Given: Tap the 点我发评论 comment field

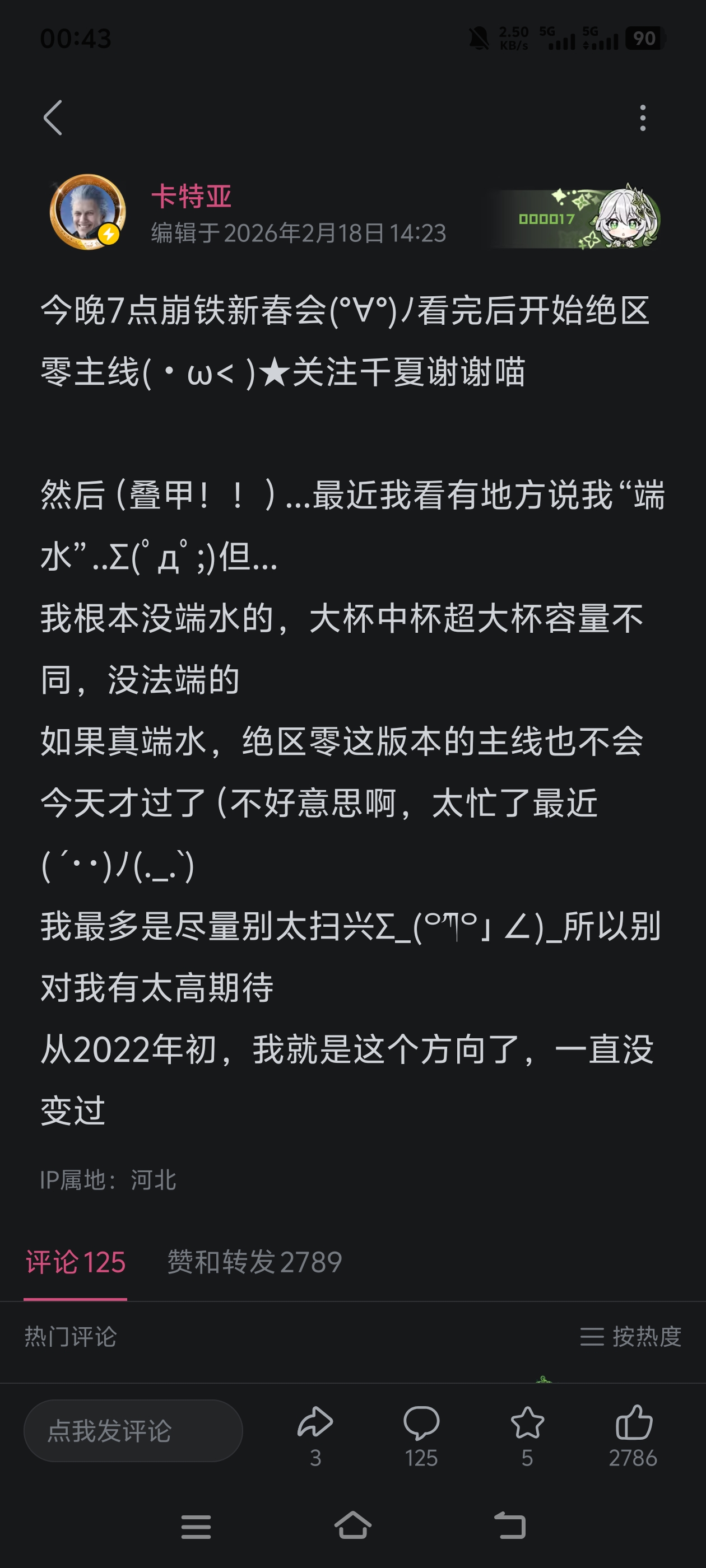Looking at the screenshot, I should point(133,1430).
